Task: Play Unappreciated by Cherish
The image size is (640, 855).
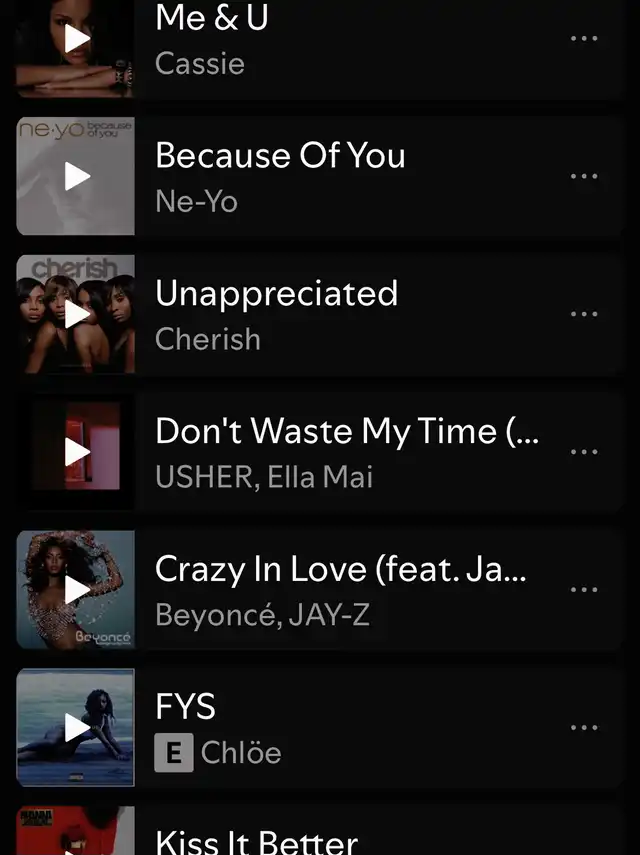Action: click(x=76, y=314)
